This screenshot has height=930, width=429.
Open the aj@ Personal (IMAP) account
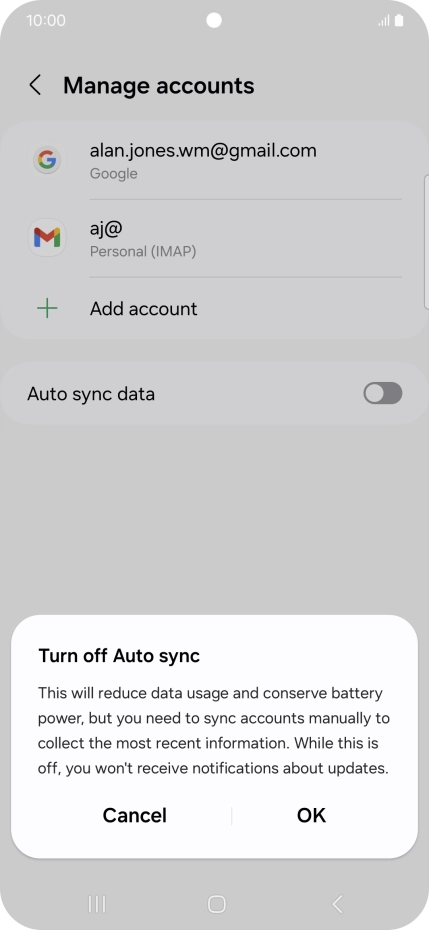pyautogui.click(x=214, y=238)
